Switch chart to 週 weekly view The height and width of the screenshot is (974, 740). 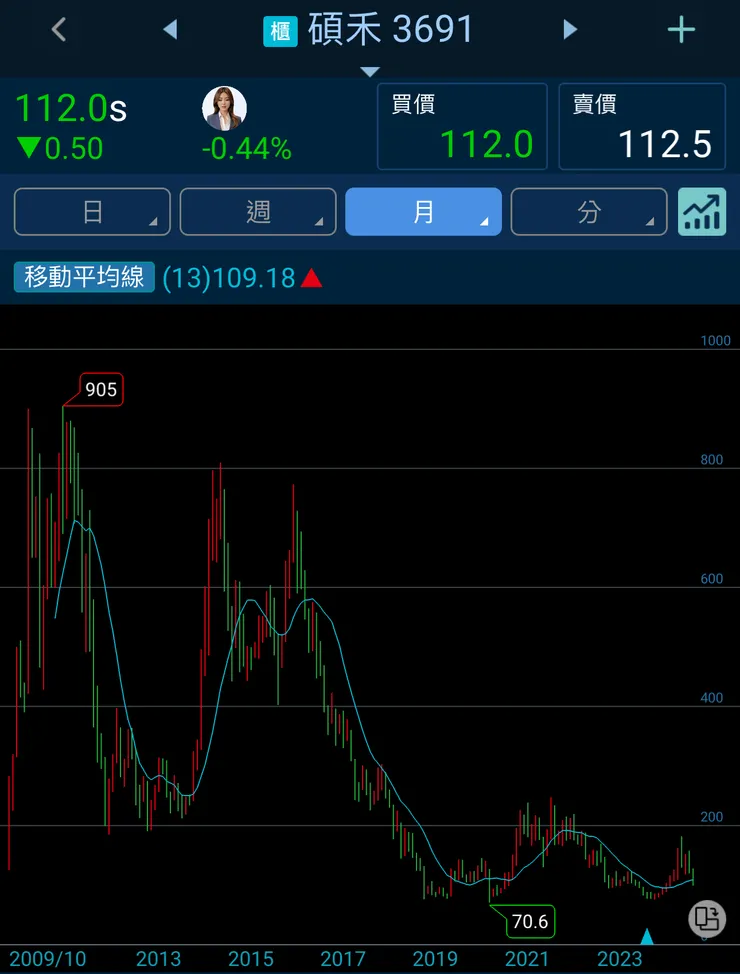[x=258, y=212]
